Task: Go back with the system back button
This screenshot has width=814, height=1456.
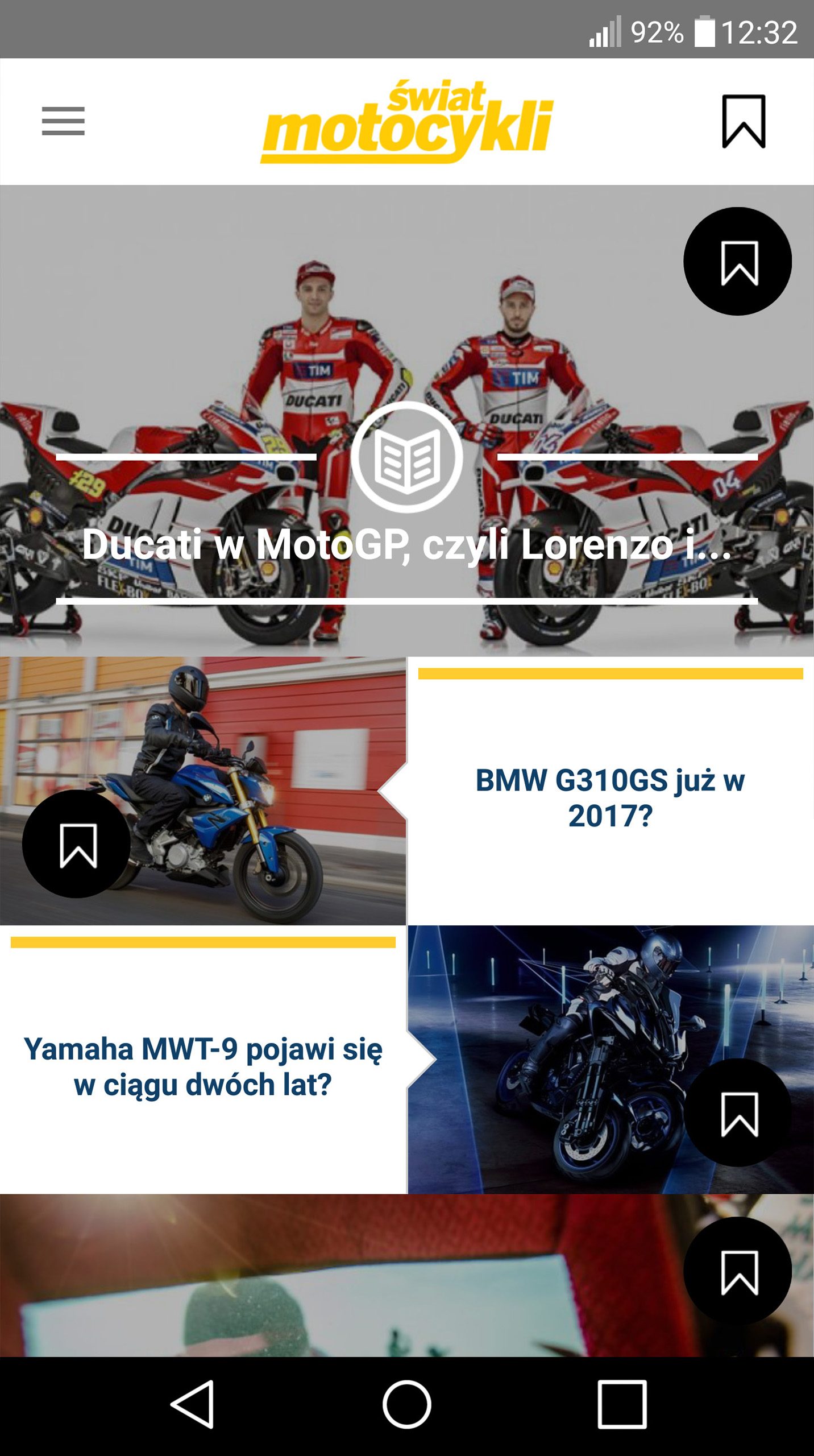Action: (x=193, y=1404)
